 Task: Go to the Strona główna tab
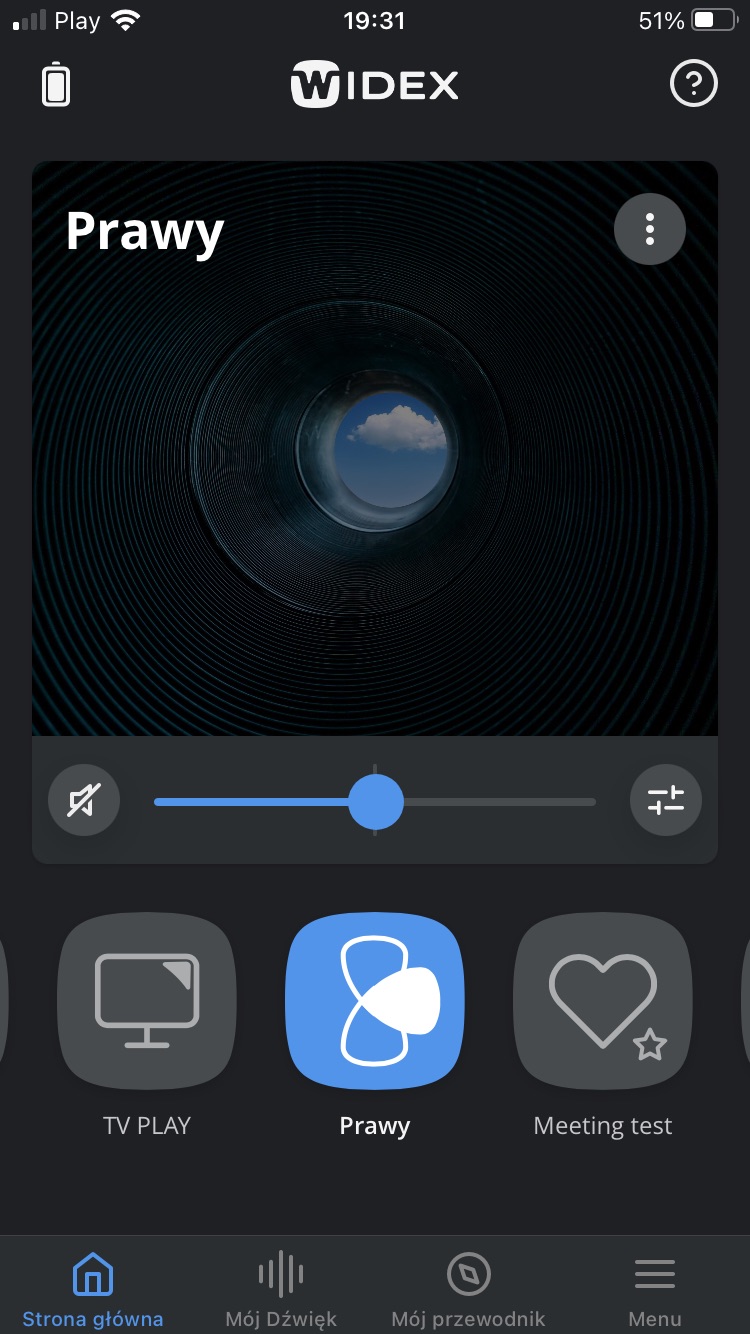(93, 1288)
